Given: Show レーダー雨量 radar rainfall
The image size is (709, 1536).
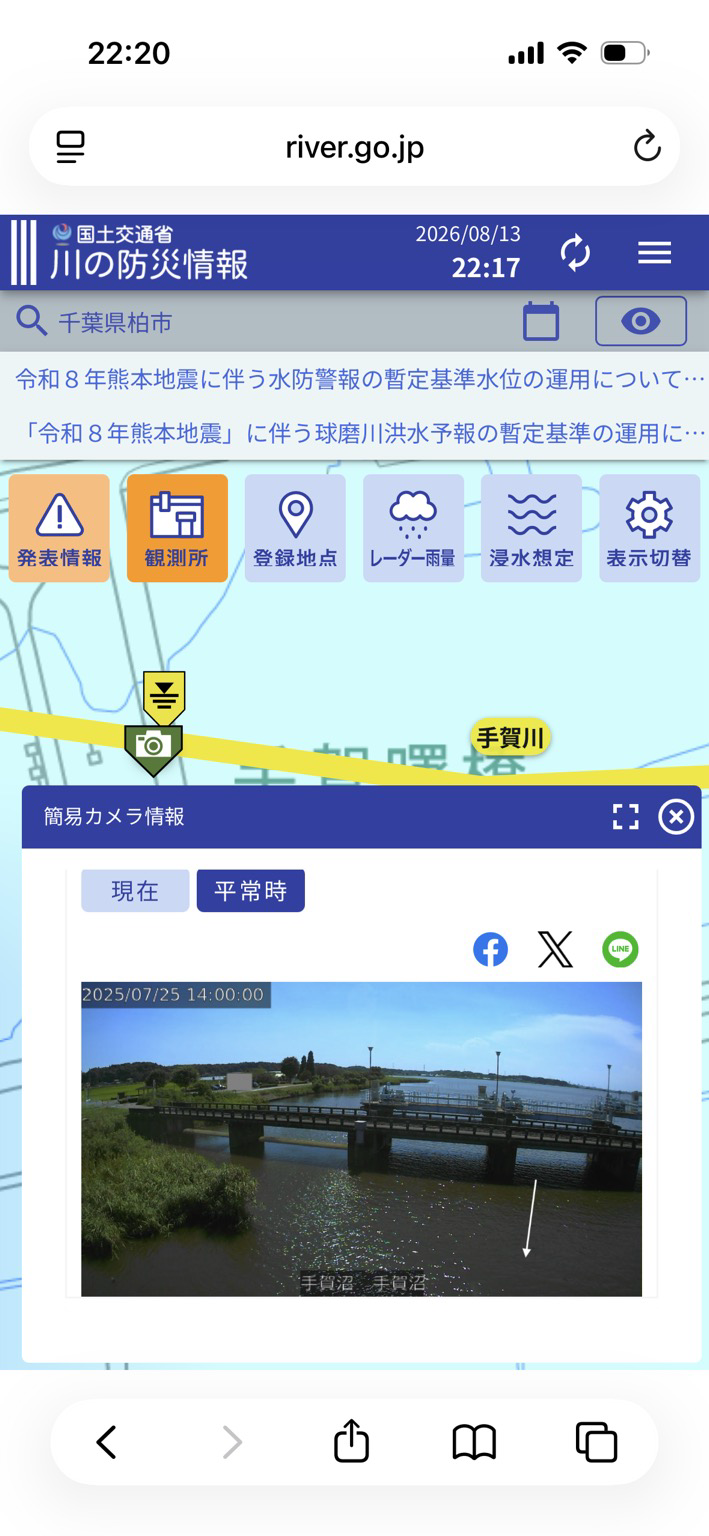Looking at the screenshot, I should pos(413,528).
